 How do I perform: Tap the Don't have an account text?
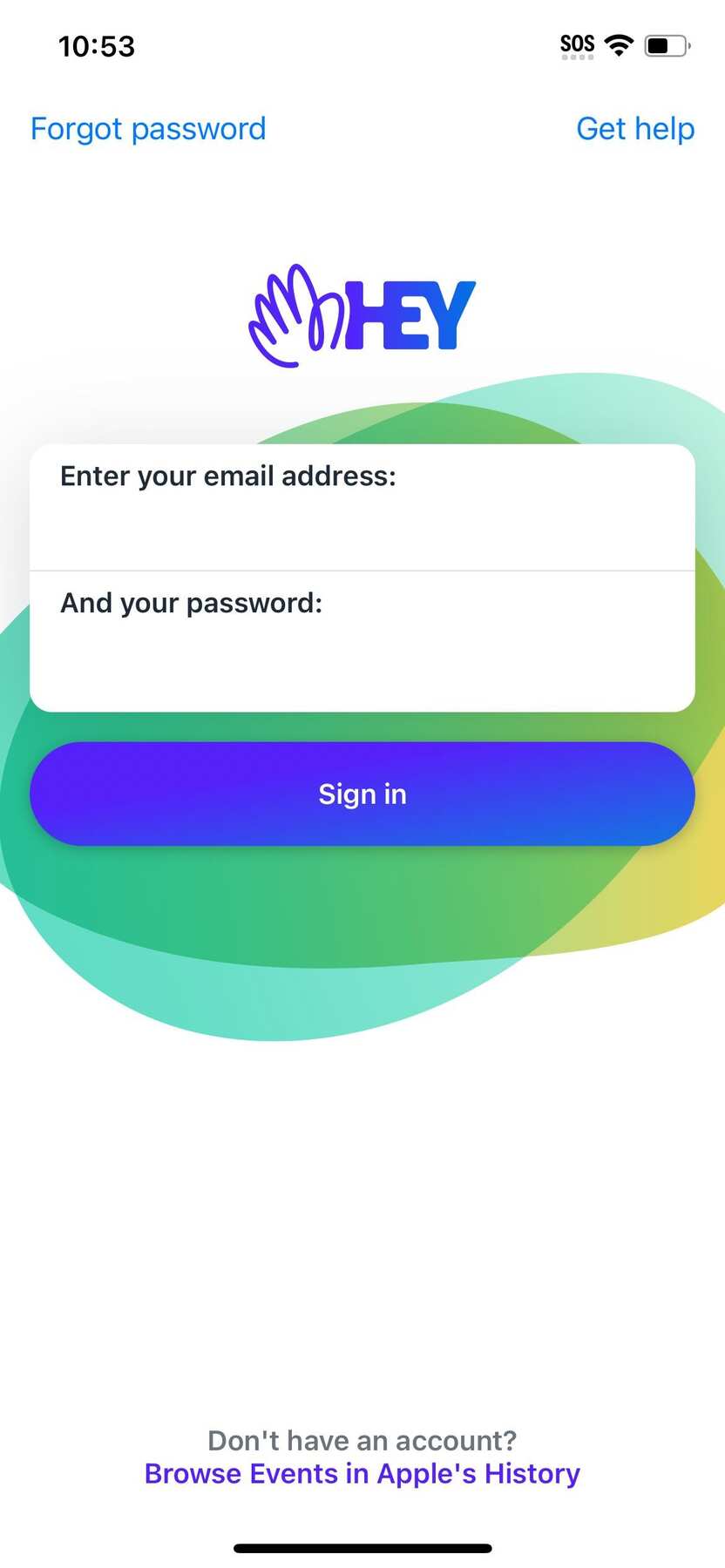pos(362,1440)
